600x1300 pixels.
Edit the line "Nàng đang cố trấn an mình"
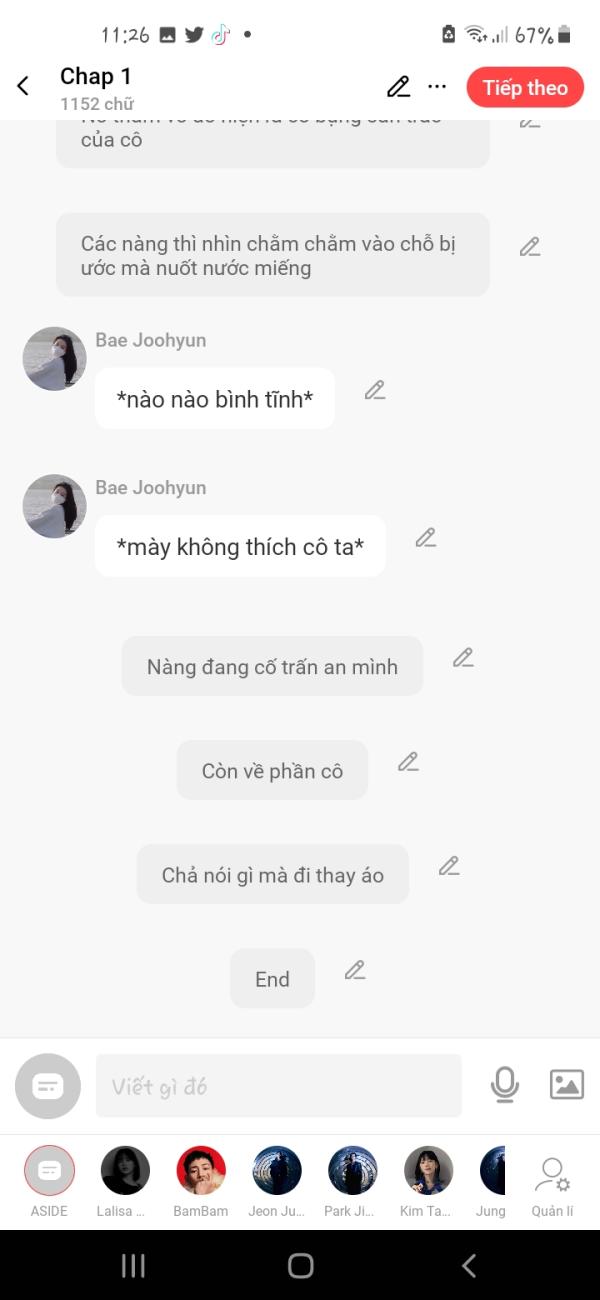point(463,658)
